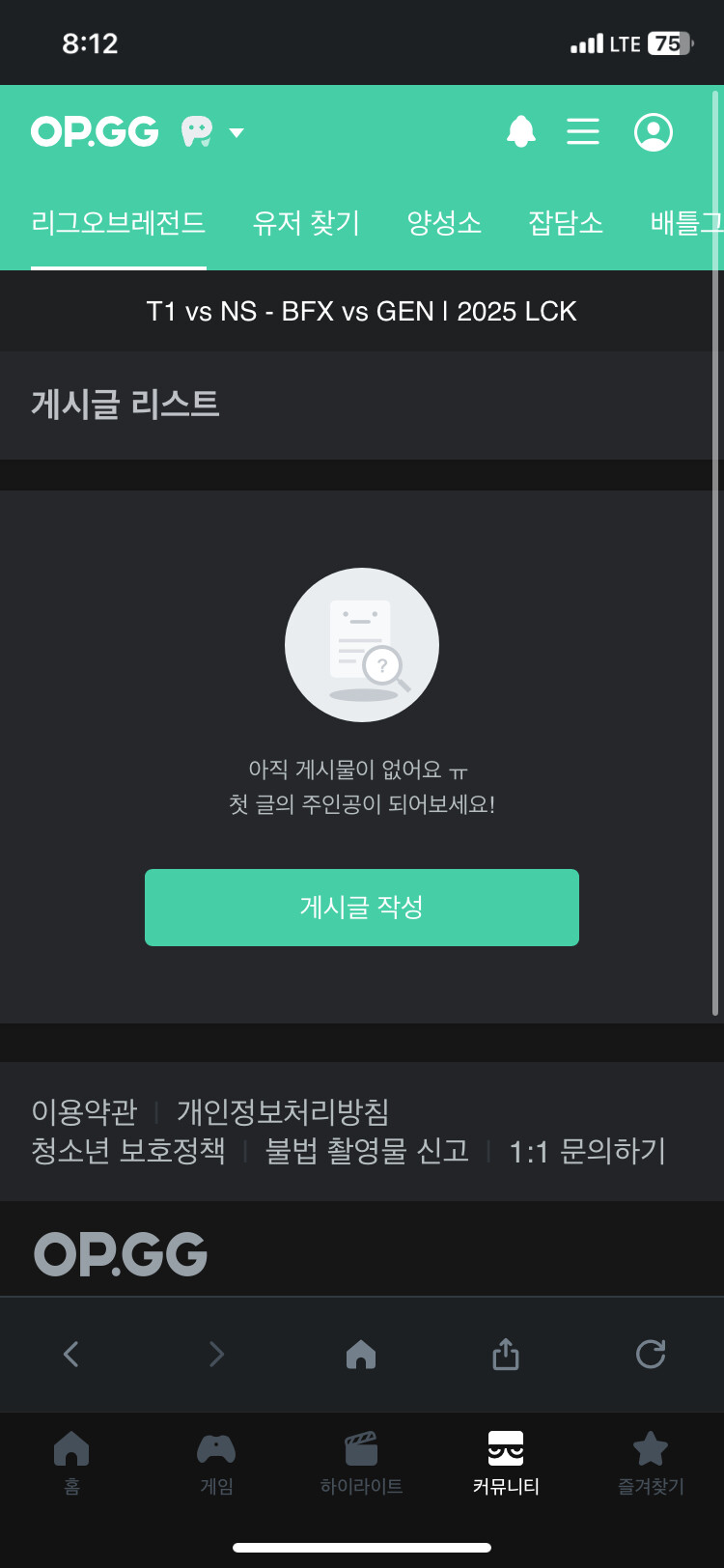The height and width of the screenshot is (1568, 724).
Task: Share the page via share icon
Action: (506, 1354)
